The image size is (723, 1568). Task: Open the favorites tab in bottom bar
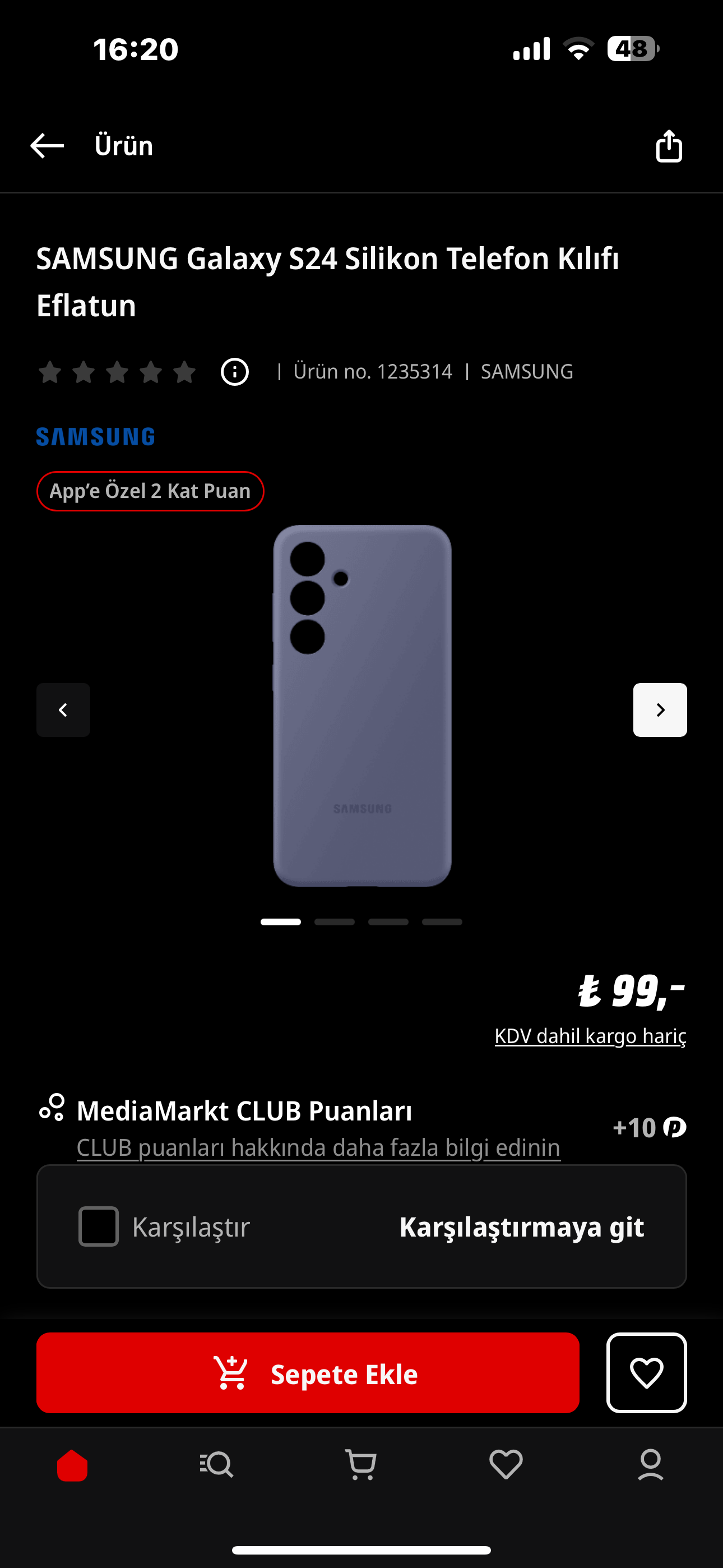click(x=506, y=1464)
